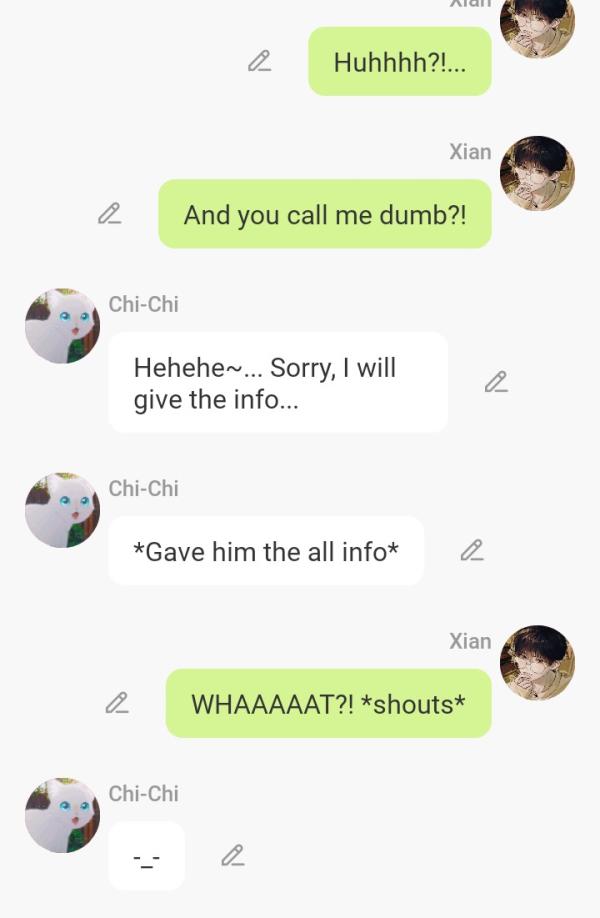Tap Xian's avatar beside 'And you call me dumb?!'

point(537,174)
